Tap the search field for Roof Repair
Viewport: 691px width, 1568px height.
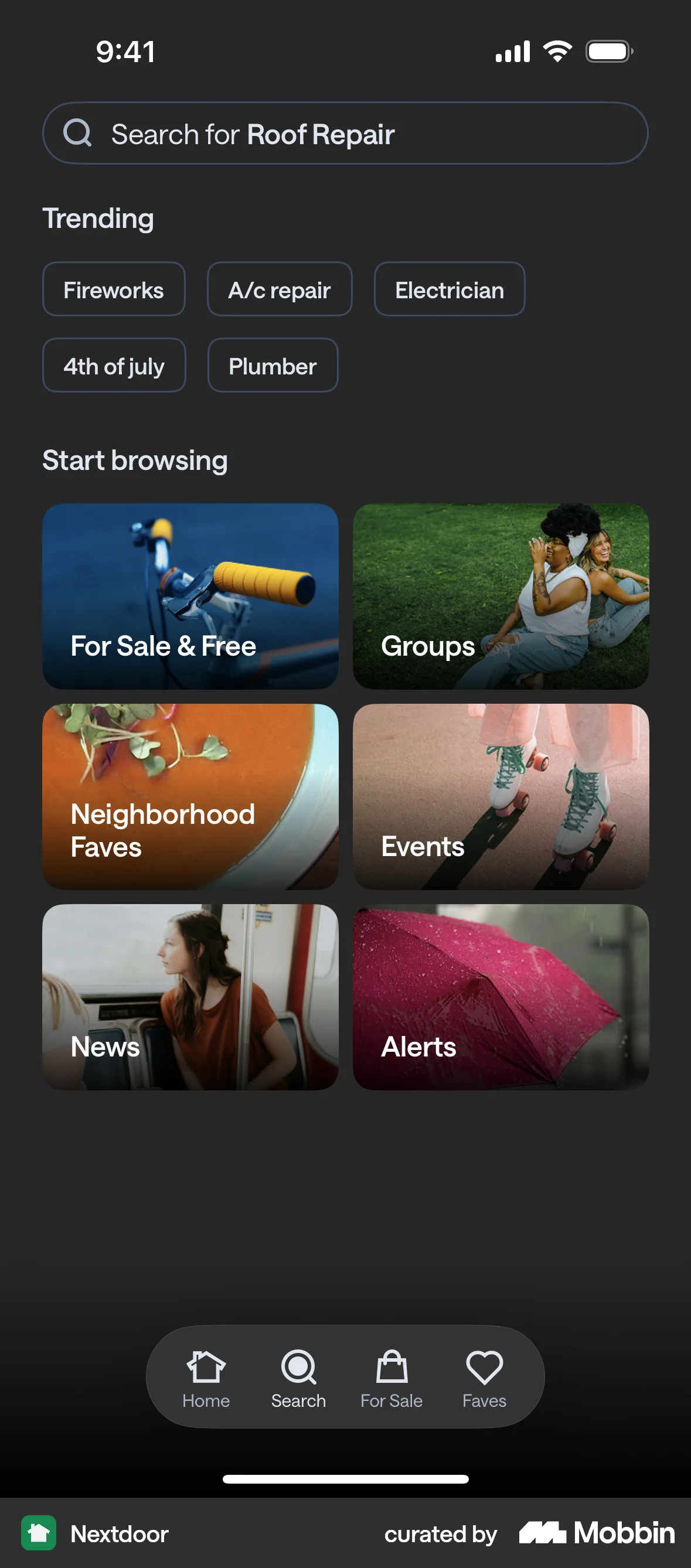pyautogui.click(x=345, y=132)
